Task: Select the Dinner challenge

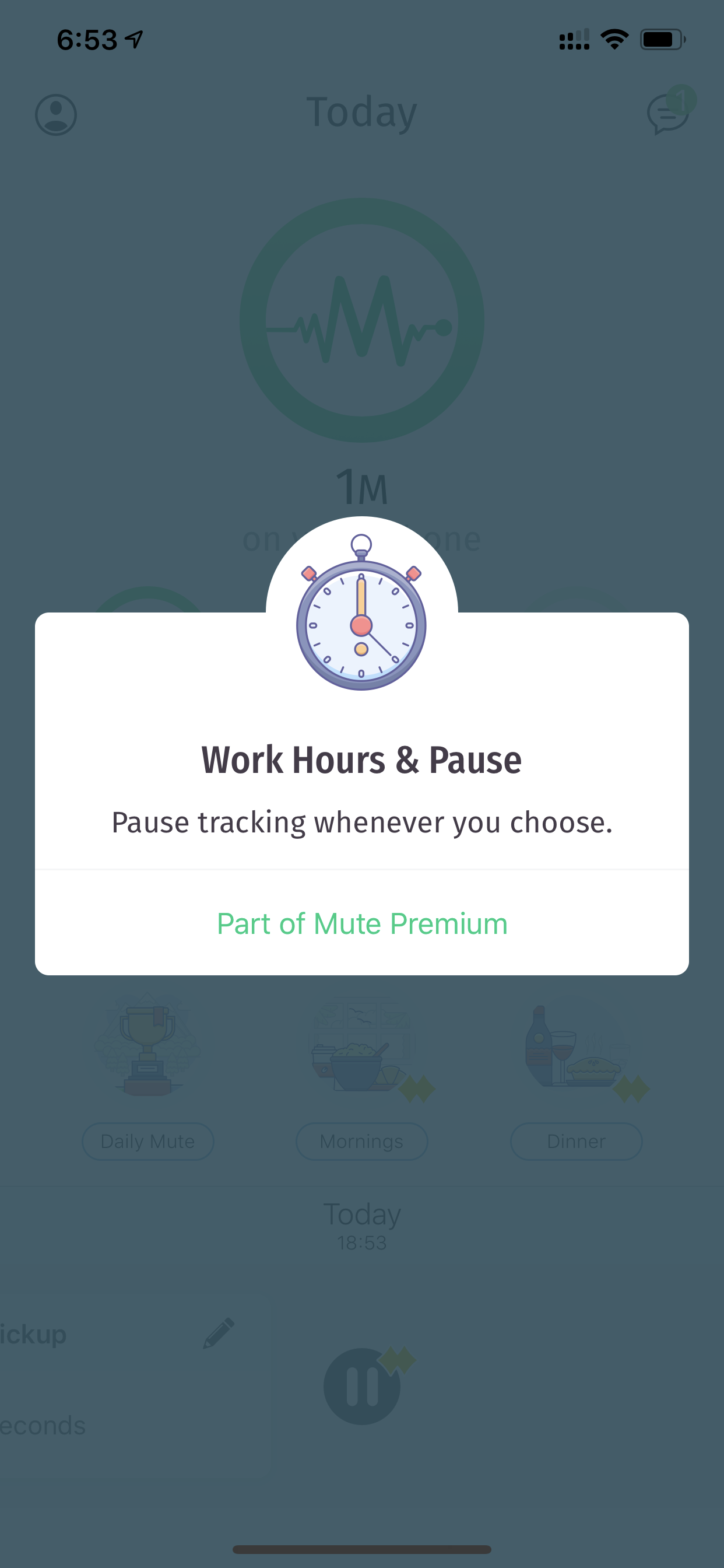Action: 576,1142
